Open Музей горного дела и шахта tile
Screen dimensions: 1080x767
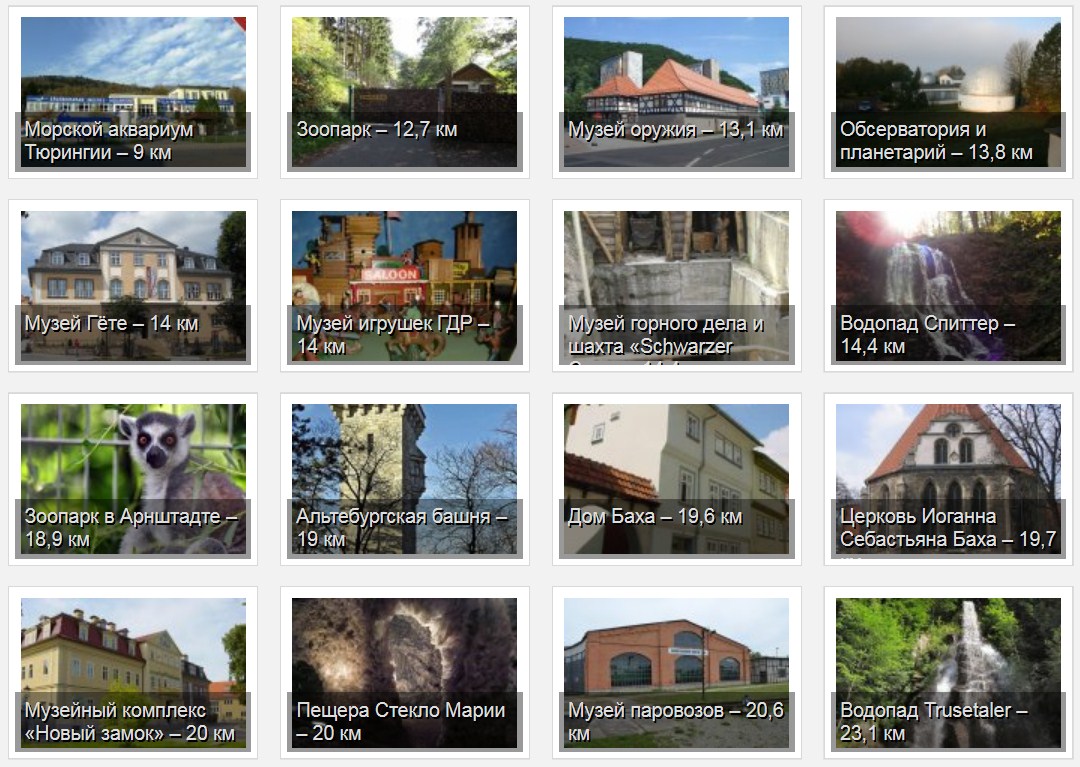677,285
